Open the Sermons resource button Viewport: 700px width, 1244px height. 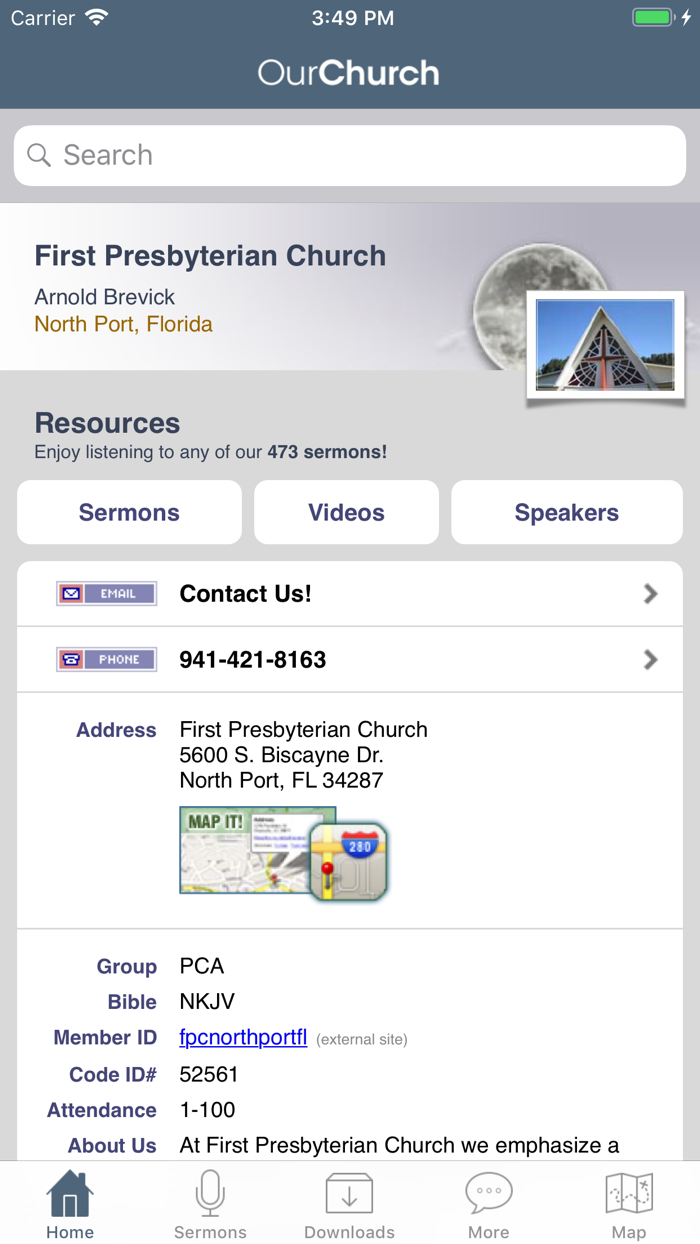click(x=129, y=512)
